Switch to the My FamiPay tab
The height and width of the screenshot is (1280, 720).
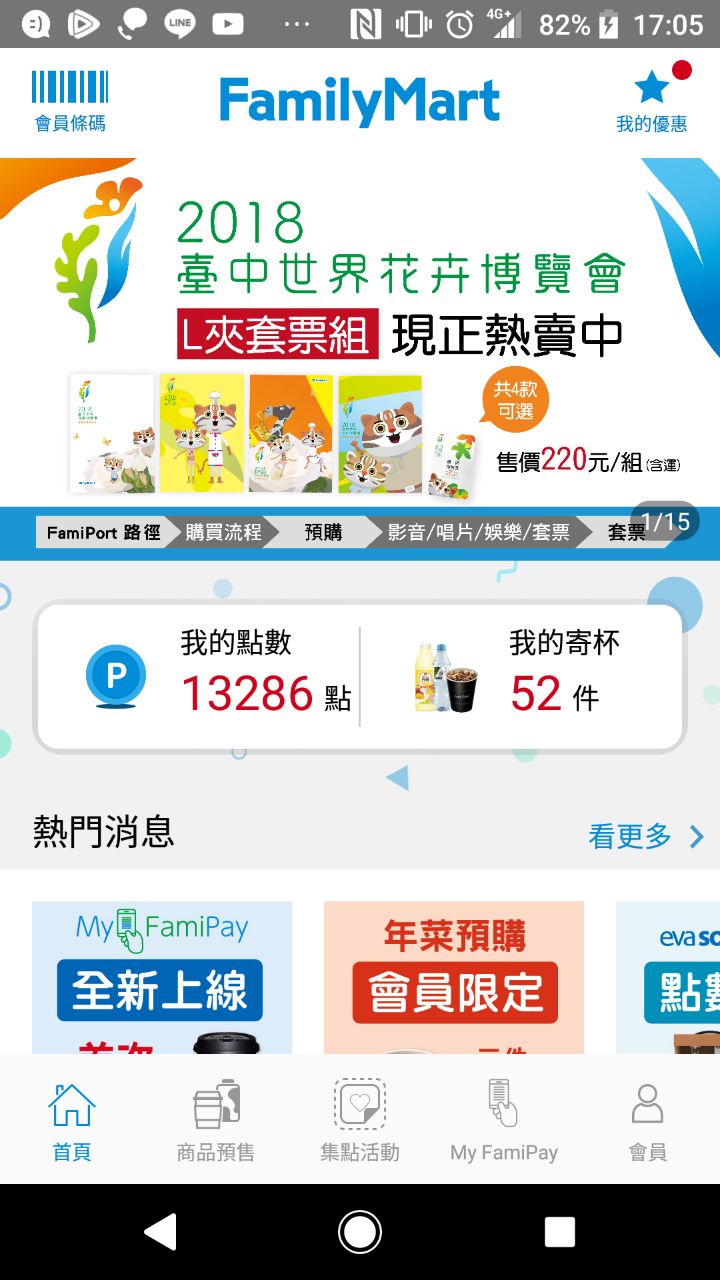pyautogui.click(x=504, y=1120)
